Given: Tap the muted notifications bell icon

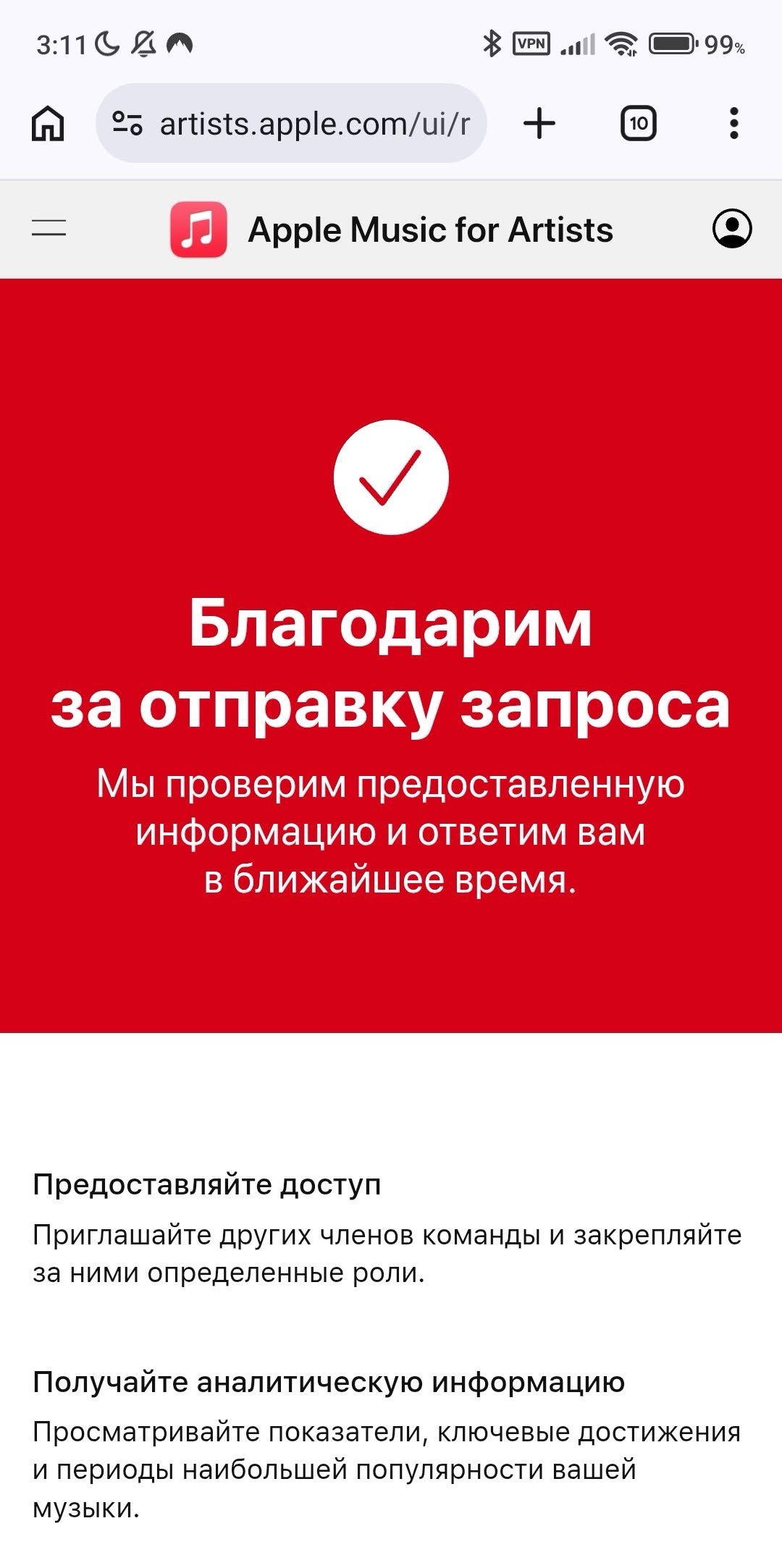Looking at the screenshot, I should [143, 44].
